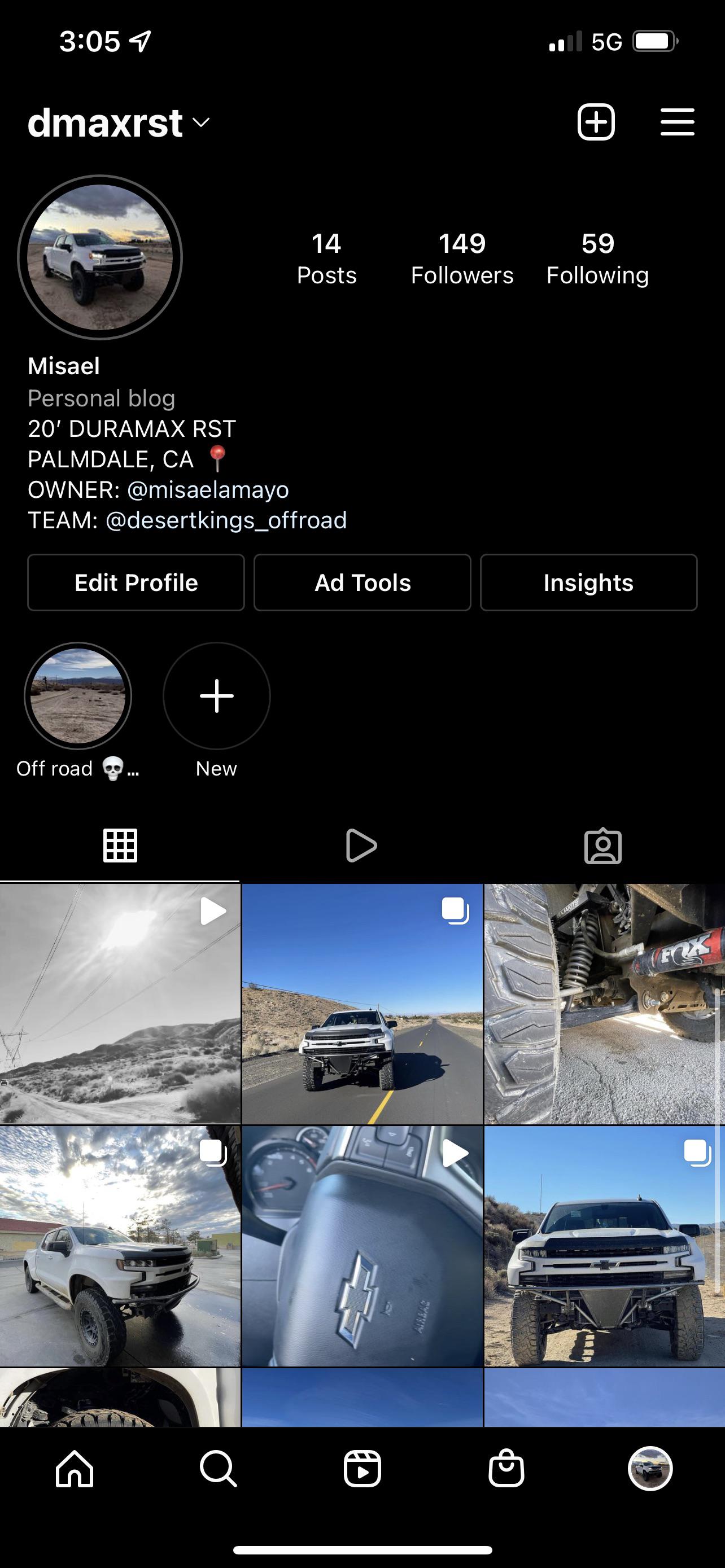Tap Edit Profile
Screen dimensions: 725x1568
tap(136, 582)
